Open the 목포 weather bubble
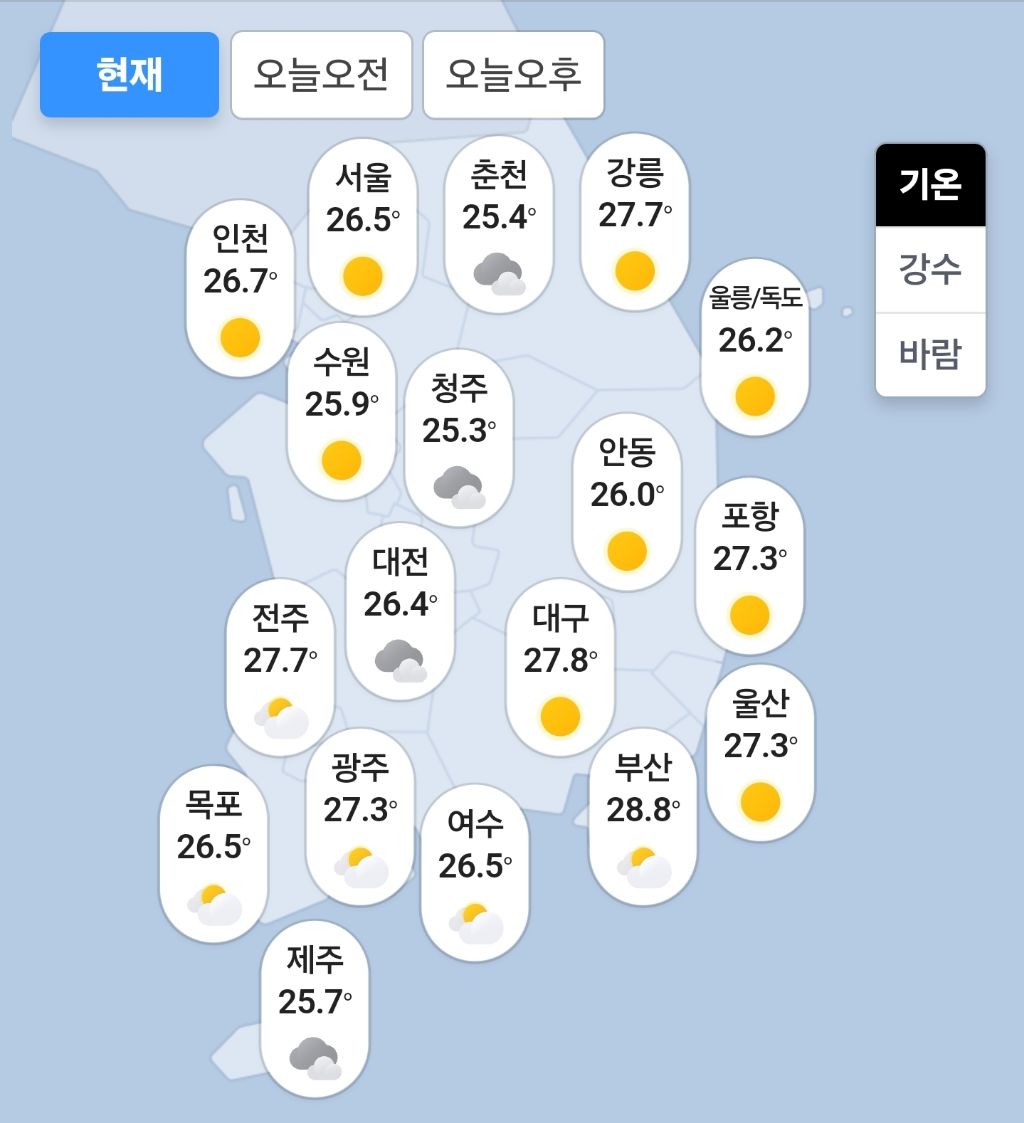 213,854
